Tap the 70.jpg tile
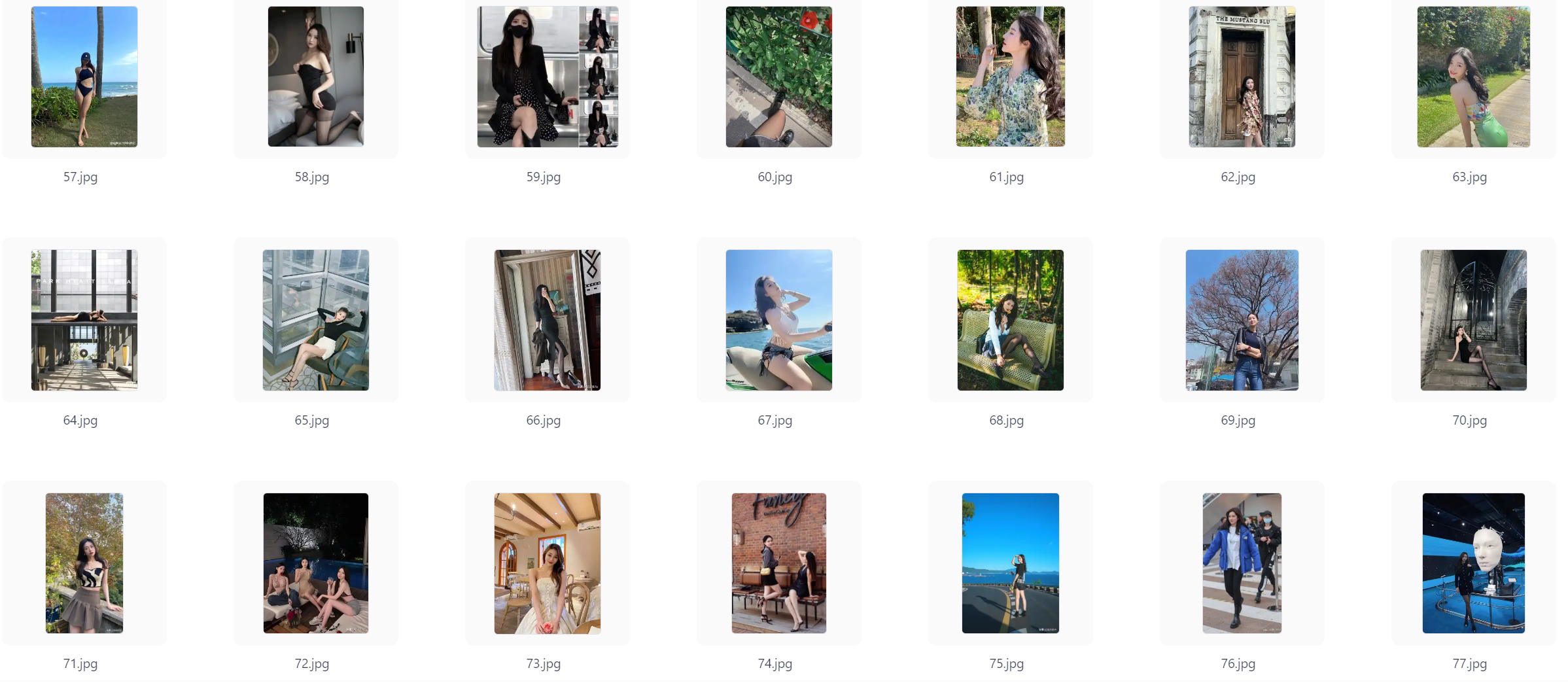This screenshot has width=1568, height=683. [1474, 320]
